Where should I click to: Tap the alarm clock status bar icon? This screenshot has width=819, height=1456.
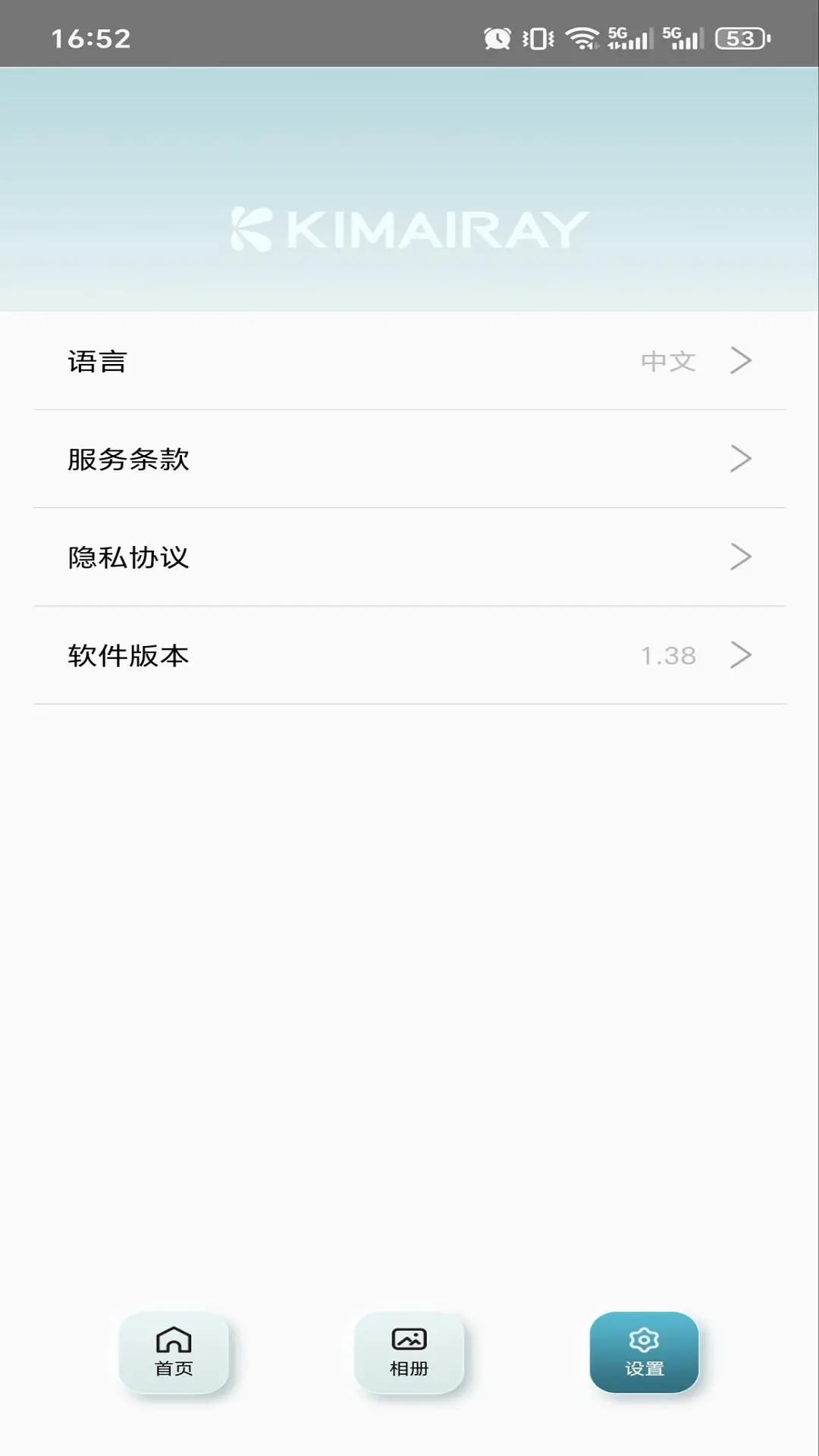(497, 36)
